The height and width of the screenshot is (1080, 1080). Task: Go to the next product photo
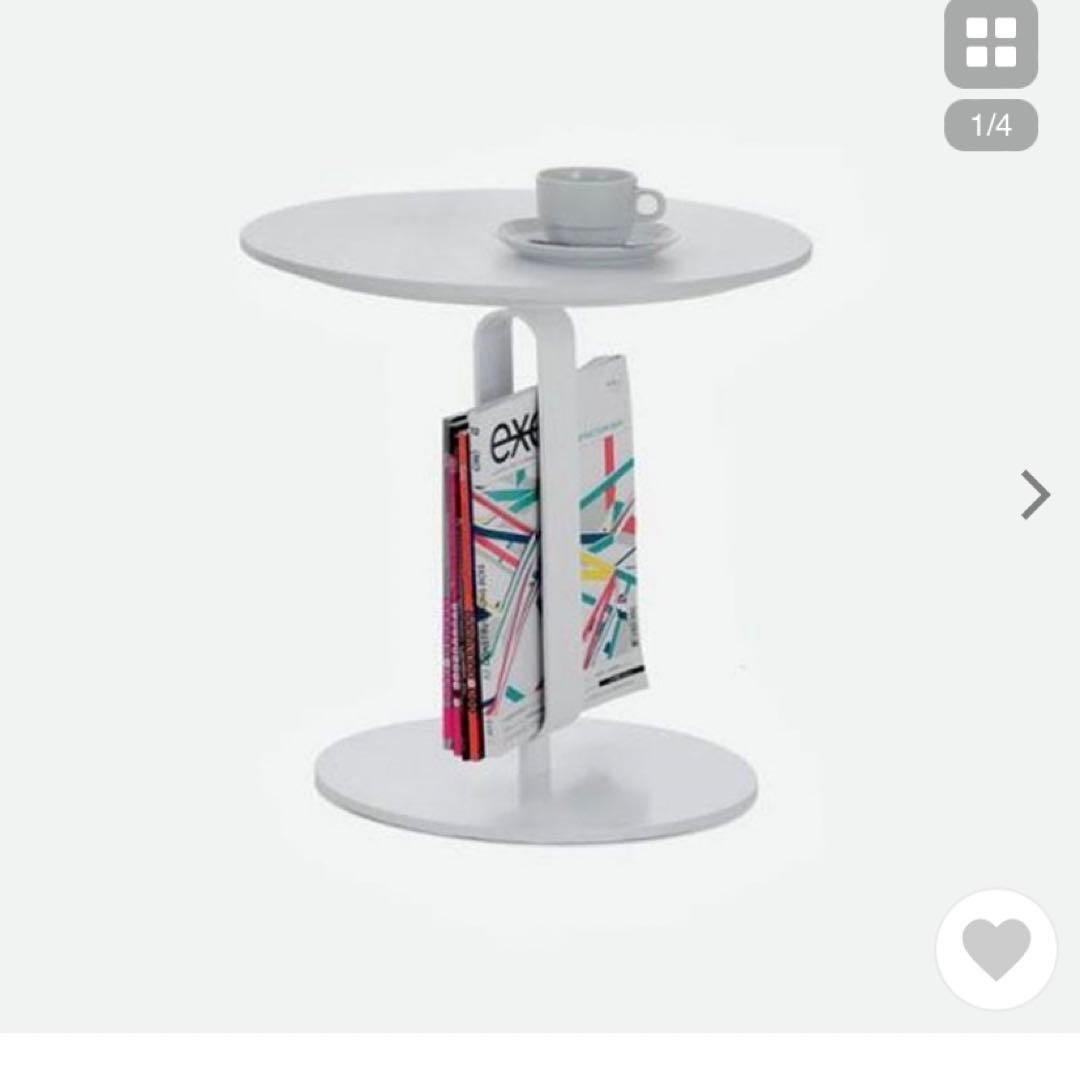click(x=1035, y=495)
